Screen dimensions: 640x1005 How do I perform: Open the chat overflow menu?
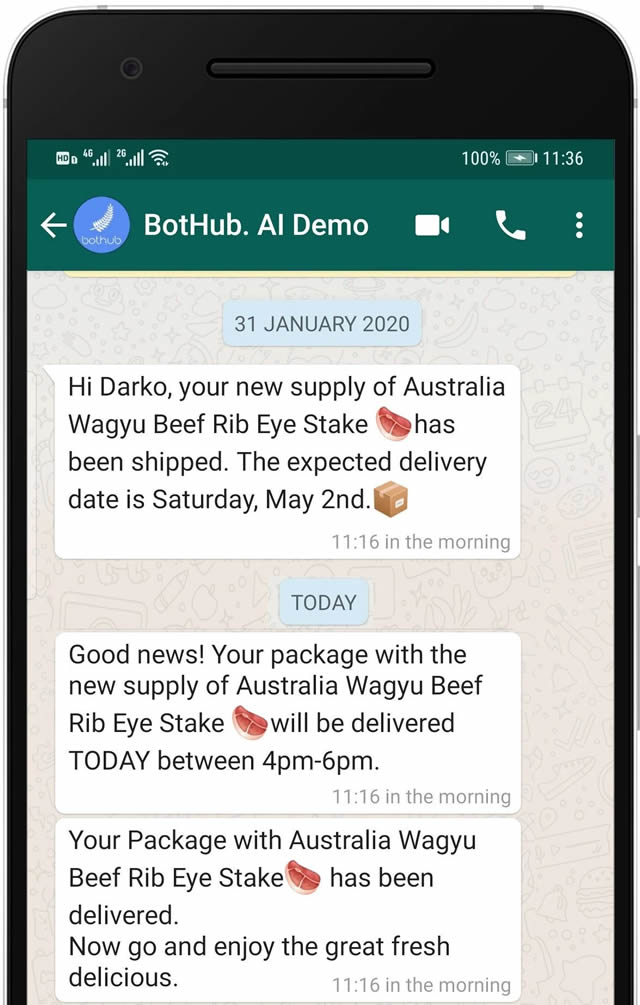(579, 226)
